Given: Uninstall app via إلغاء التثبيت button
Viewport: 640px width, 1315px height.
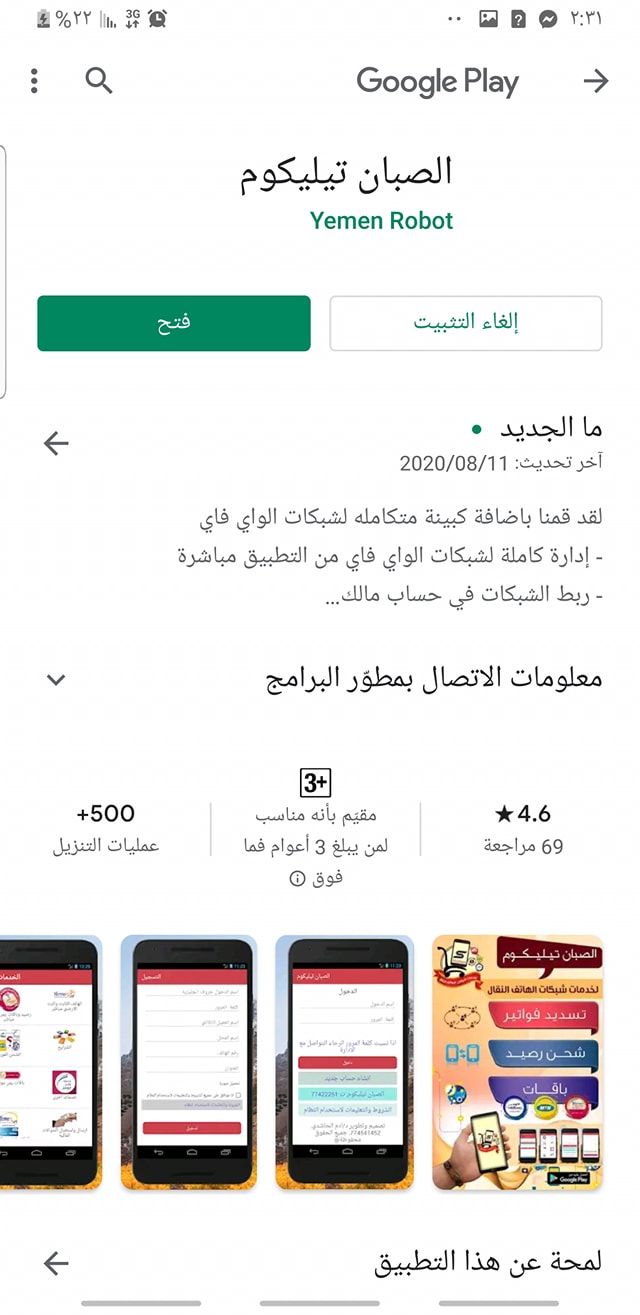Looking at the screenshot, I should pyautogui.click(x=466, y=323).
